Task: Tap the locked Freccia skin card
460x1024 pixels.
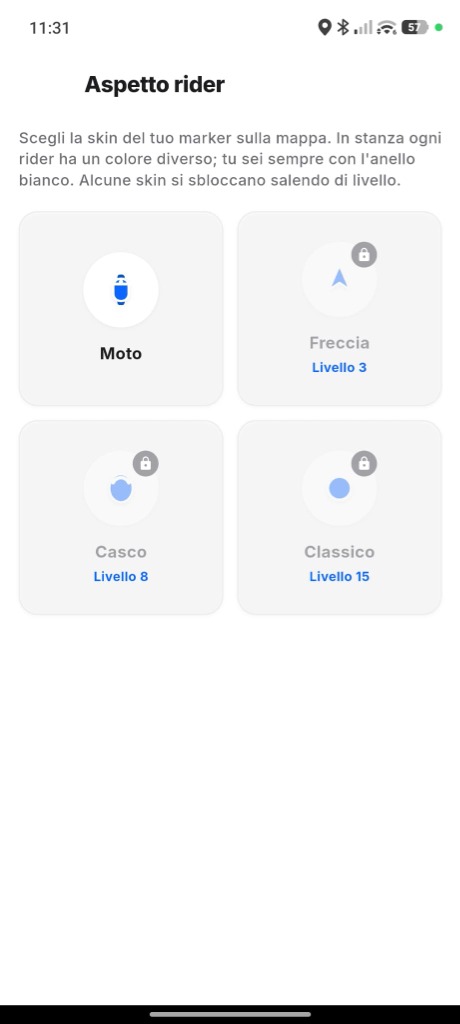Action: [x=339, y=308]
